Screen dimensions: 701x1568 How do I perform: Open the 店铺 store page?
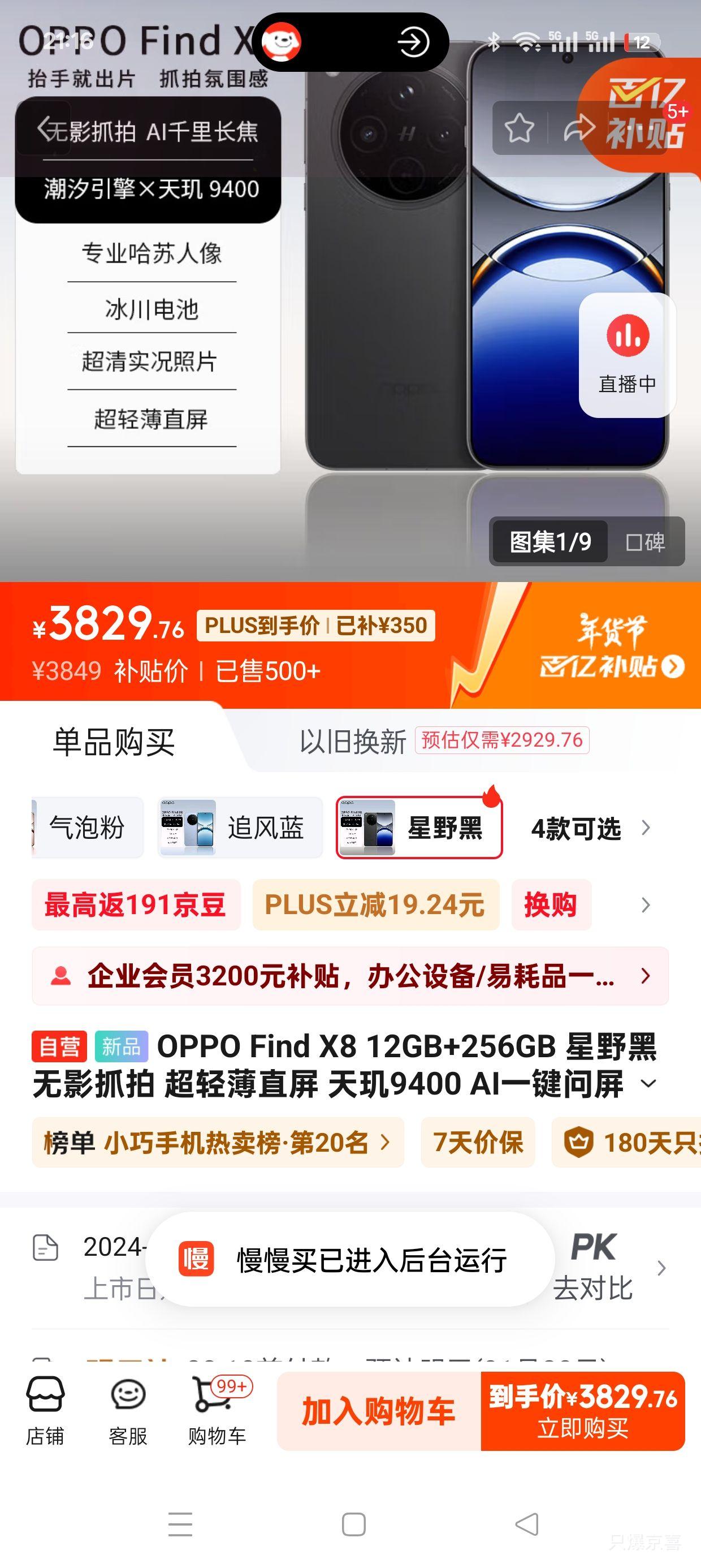click(x=45, y=1410)
